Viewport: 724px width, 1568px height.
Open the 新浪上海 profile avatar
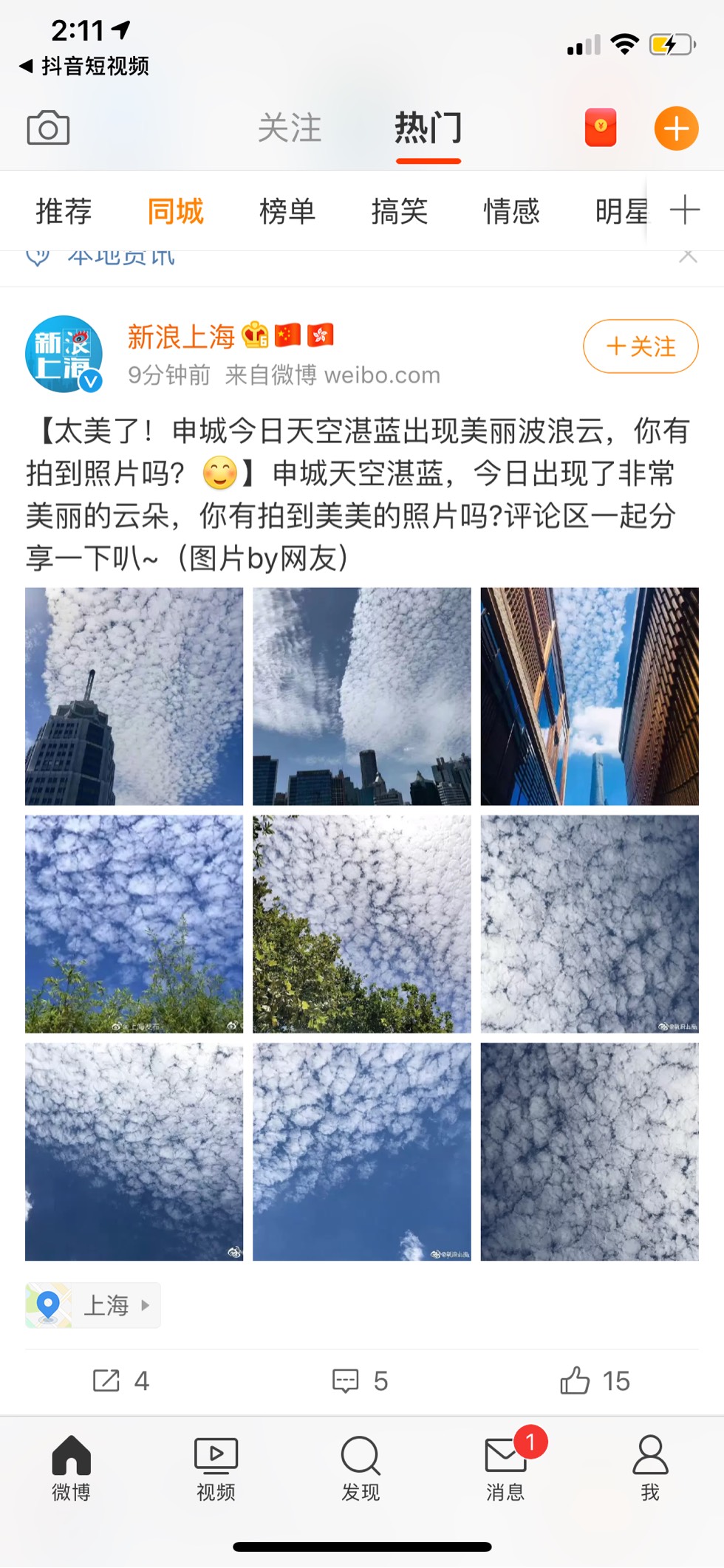[64, 354]
